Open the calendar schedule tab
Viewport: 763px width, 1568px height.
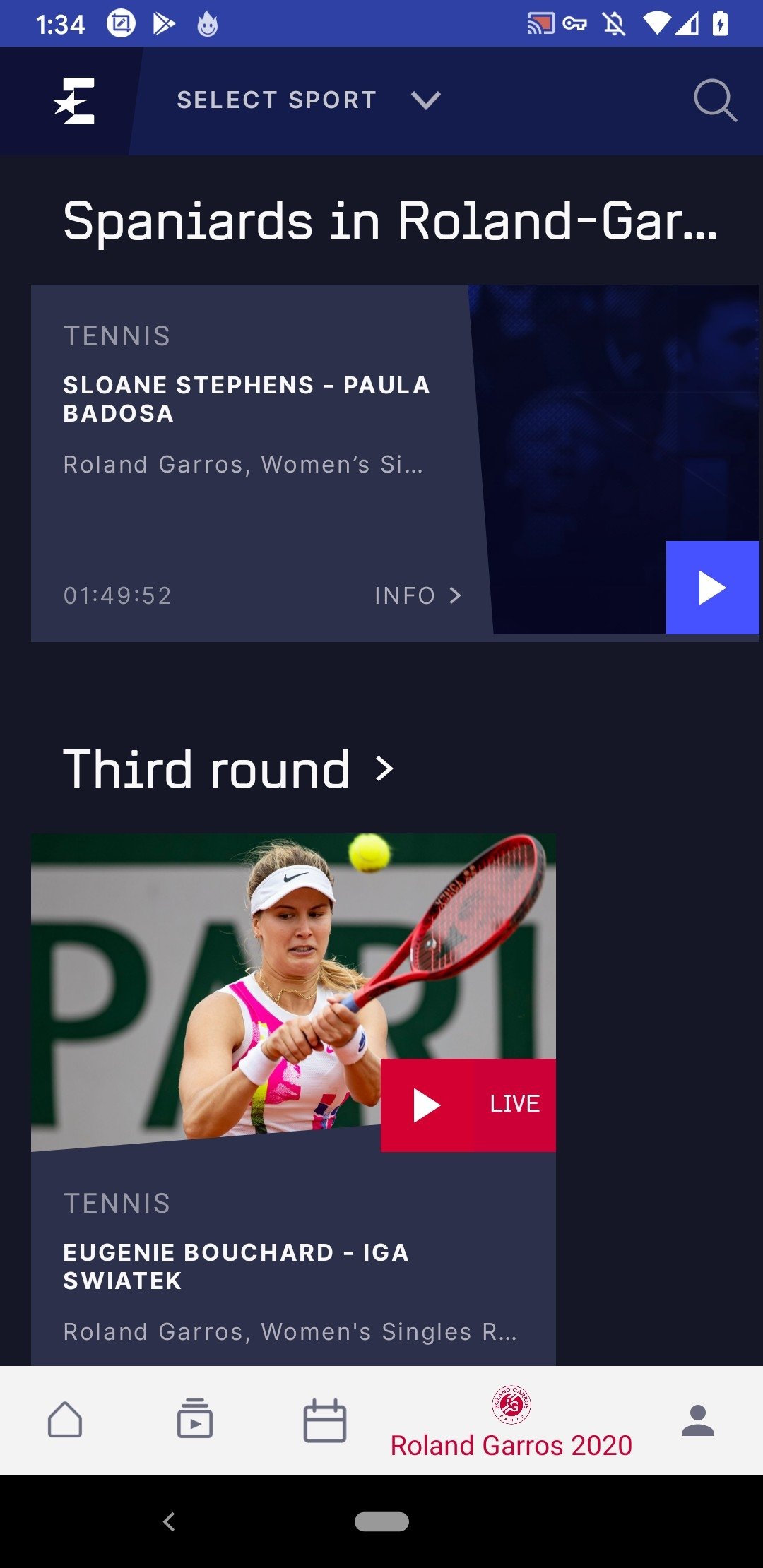[x=325, y=1420]
